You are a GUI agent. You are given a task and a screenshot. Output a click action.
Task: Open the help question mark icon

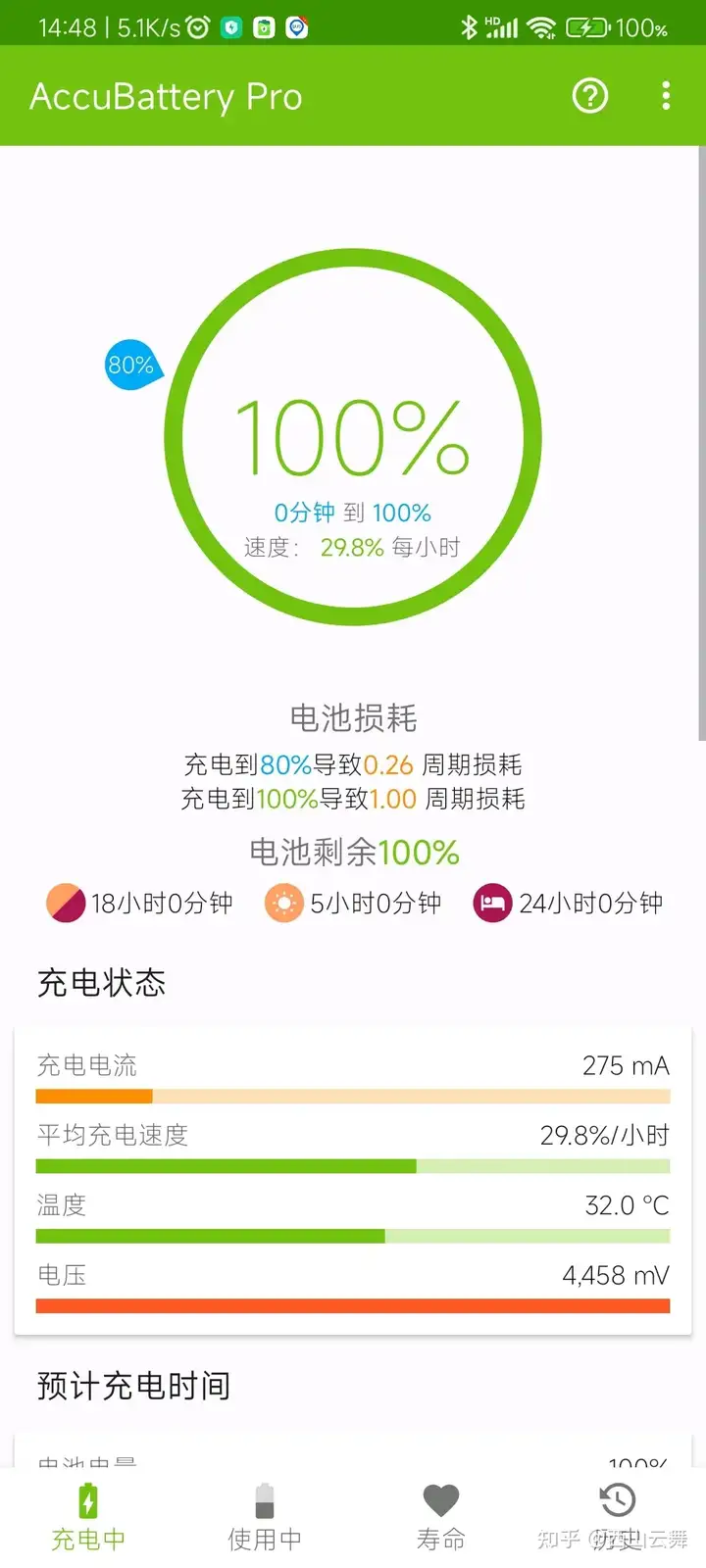(590, 96)
